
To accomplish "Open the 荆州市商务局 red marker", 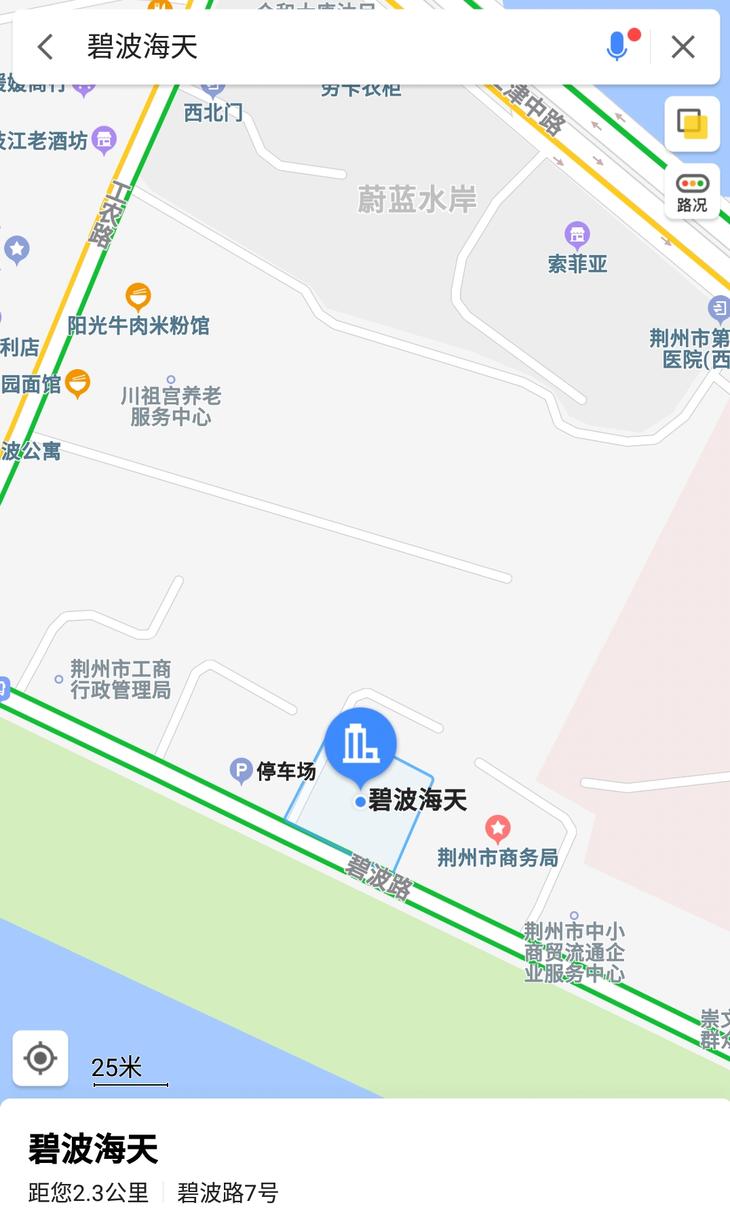I will [498, 828].
